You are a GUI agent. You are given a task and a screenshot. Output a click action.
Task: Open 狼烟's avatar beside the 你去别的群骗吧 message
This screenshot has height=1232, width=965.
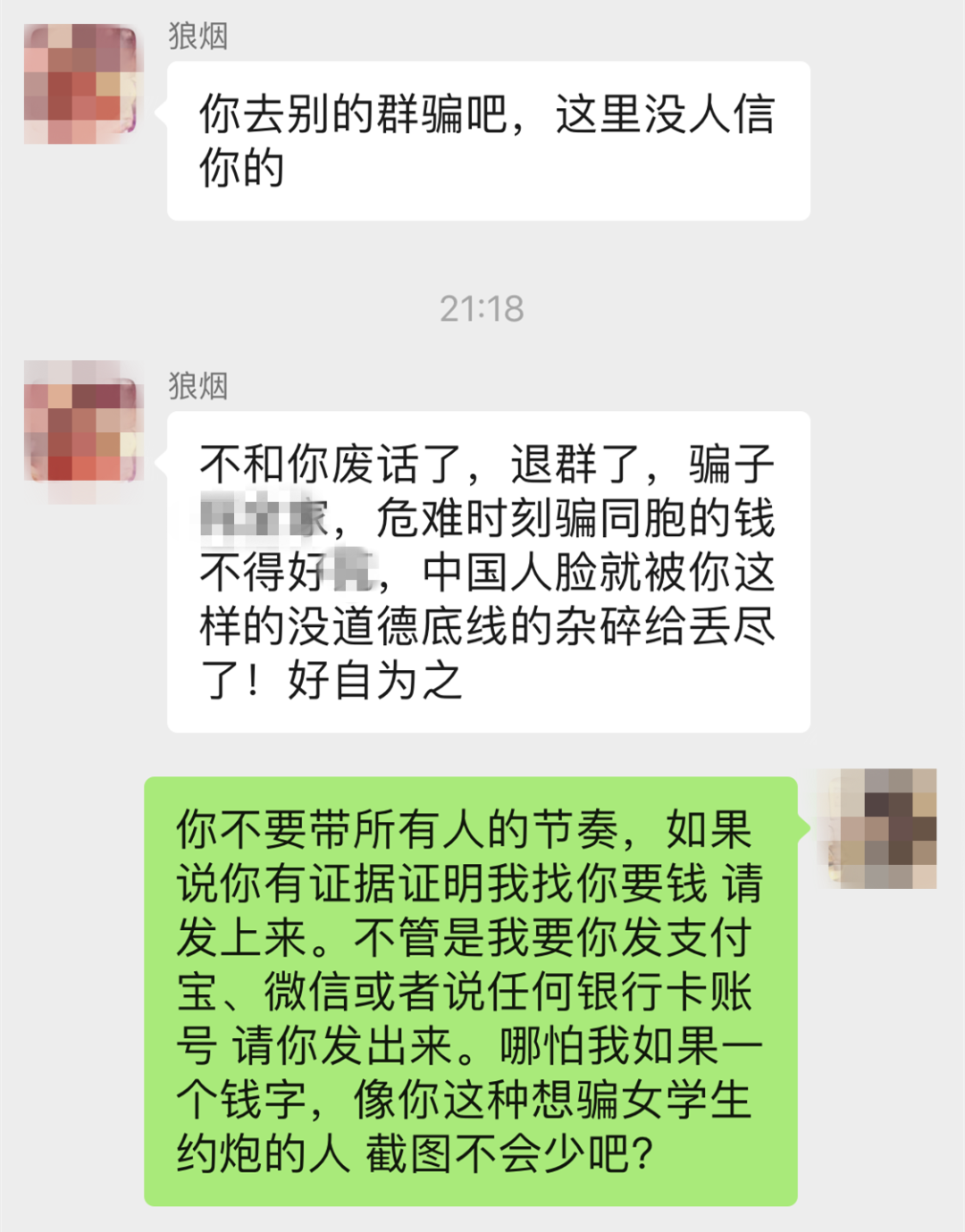[x=83, y=84]
